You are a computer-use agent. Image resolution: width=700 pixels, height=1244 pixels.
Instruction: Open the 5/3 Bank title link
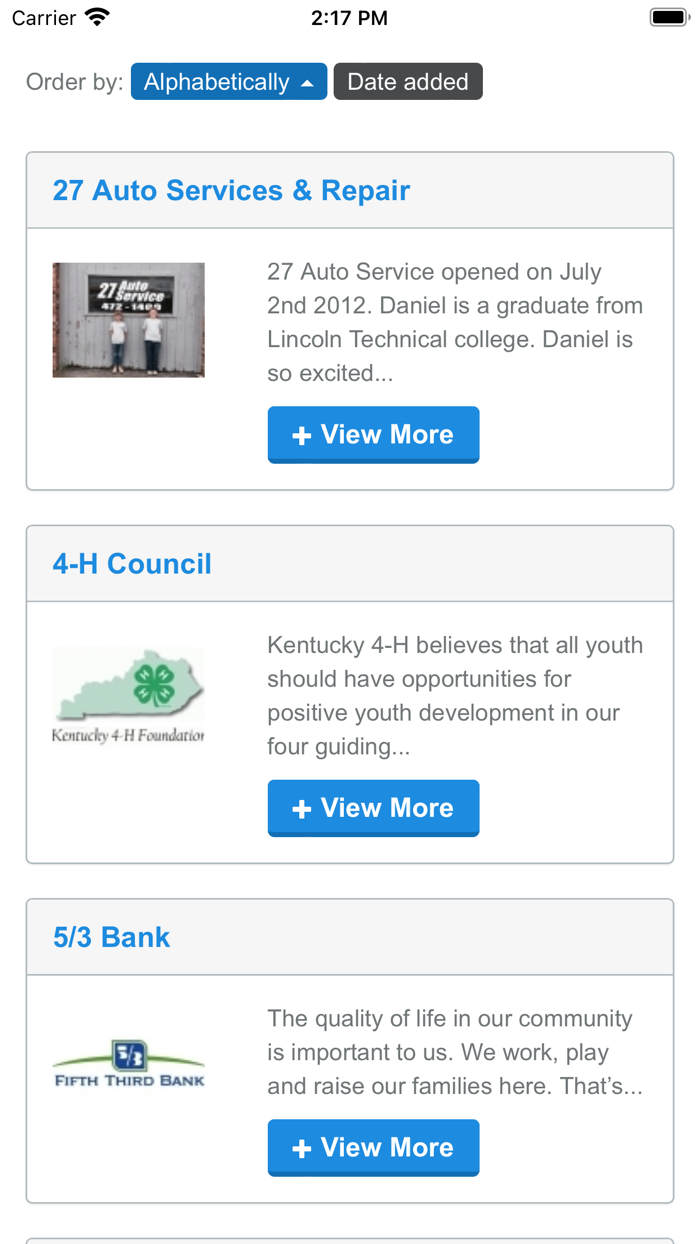111,937
